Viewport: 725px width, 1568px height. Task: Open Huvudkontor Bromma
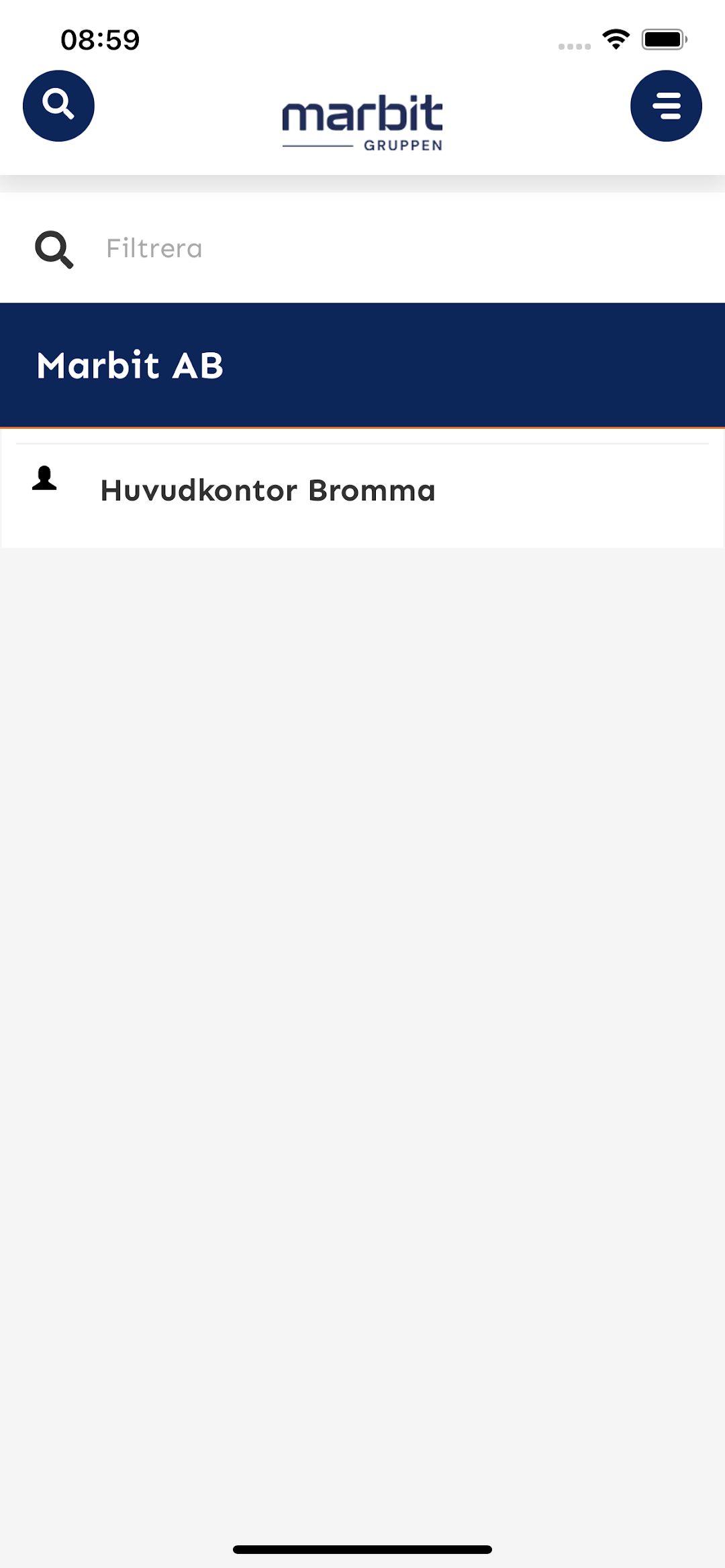362,490
